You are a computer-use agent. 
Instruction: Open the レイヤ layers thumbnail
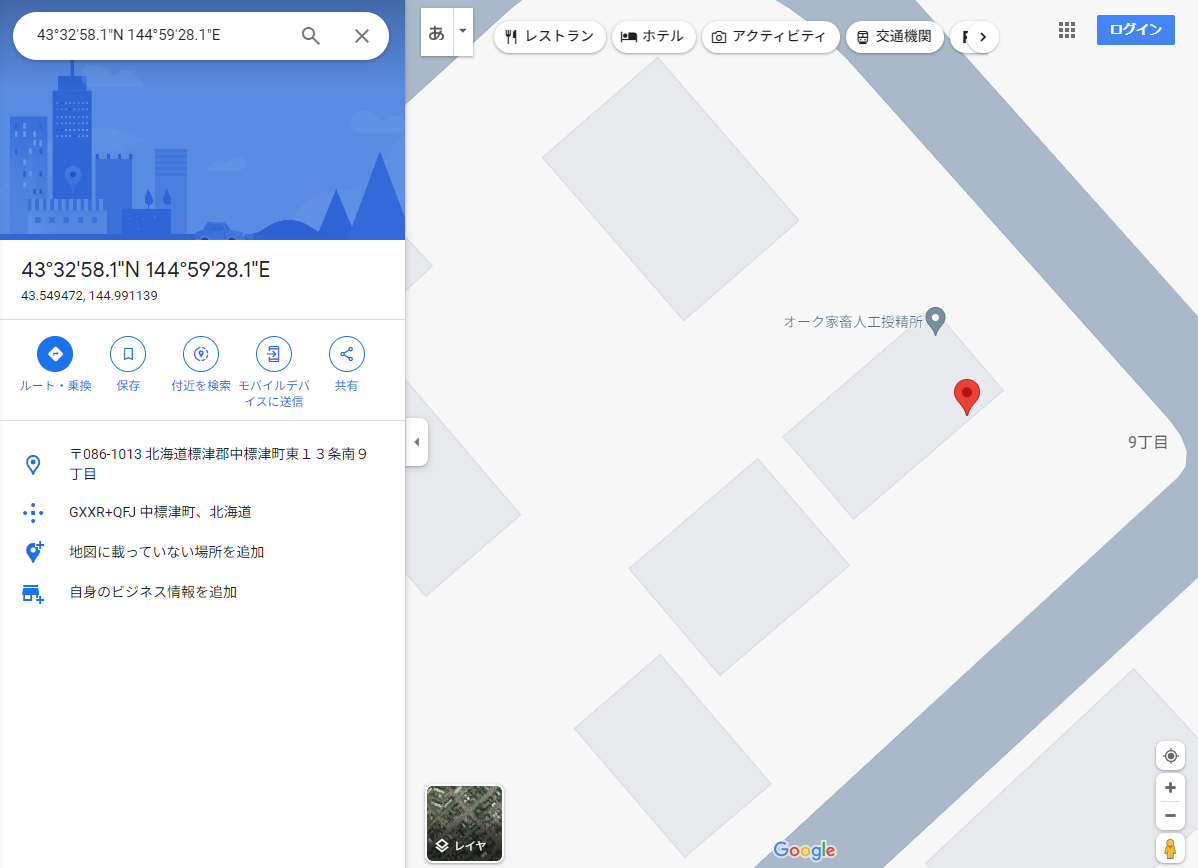point(464,823)
